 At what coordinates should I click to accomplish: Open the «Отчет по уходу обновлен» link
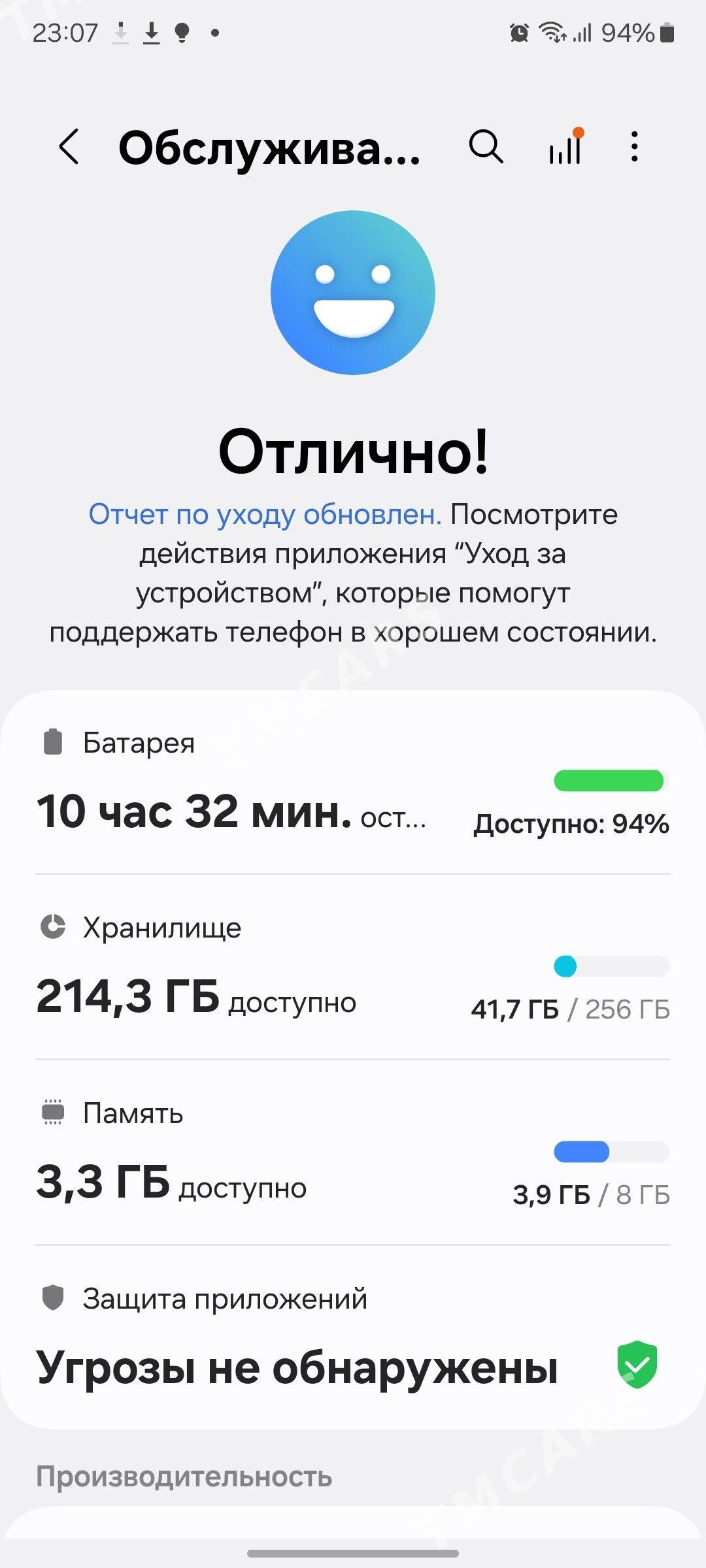(265, 514)
